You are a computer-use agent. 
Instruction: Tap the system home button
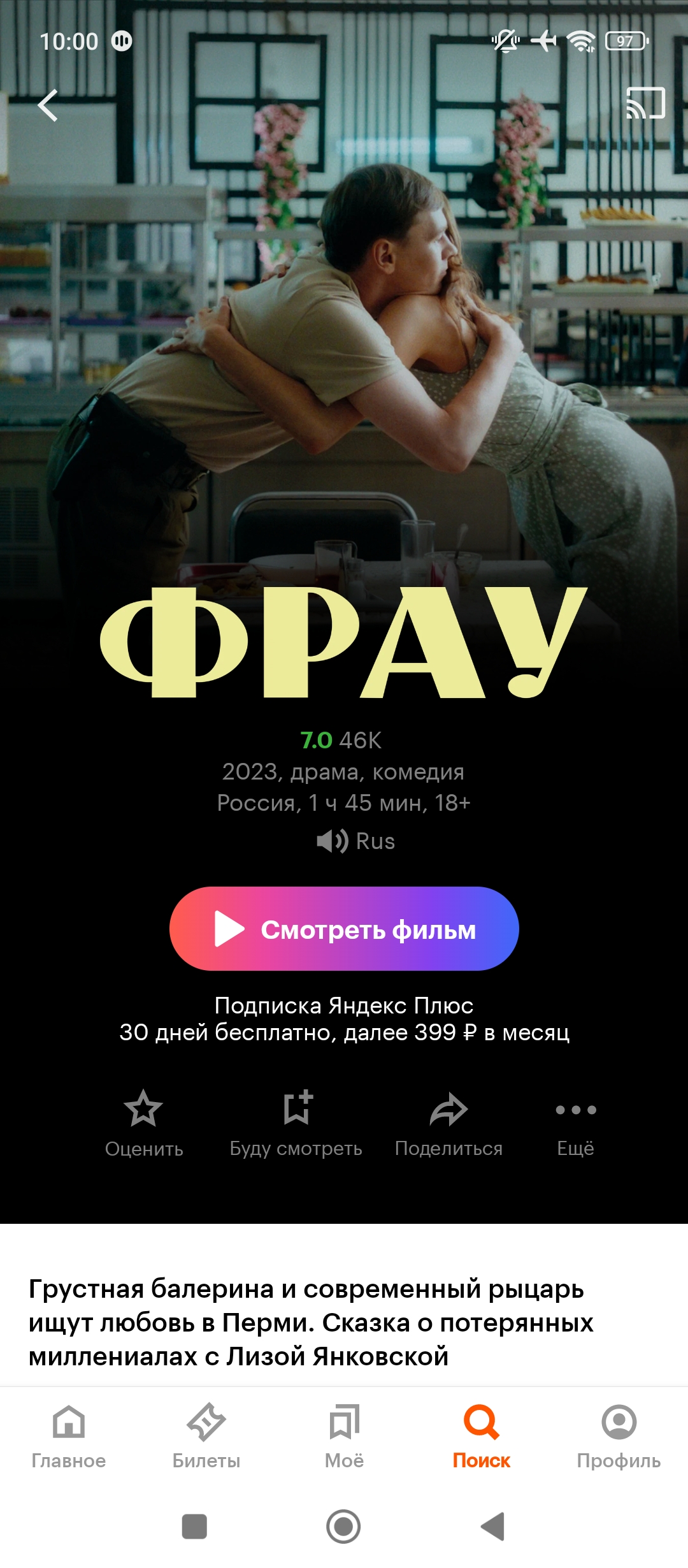click(x=343, y=1527)
